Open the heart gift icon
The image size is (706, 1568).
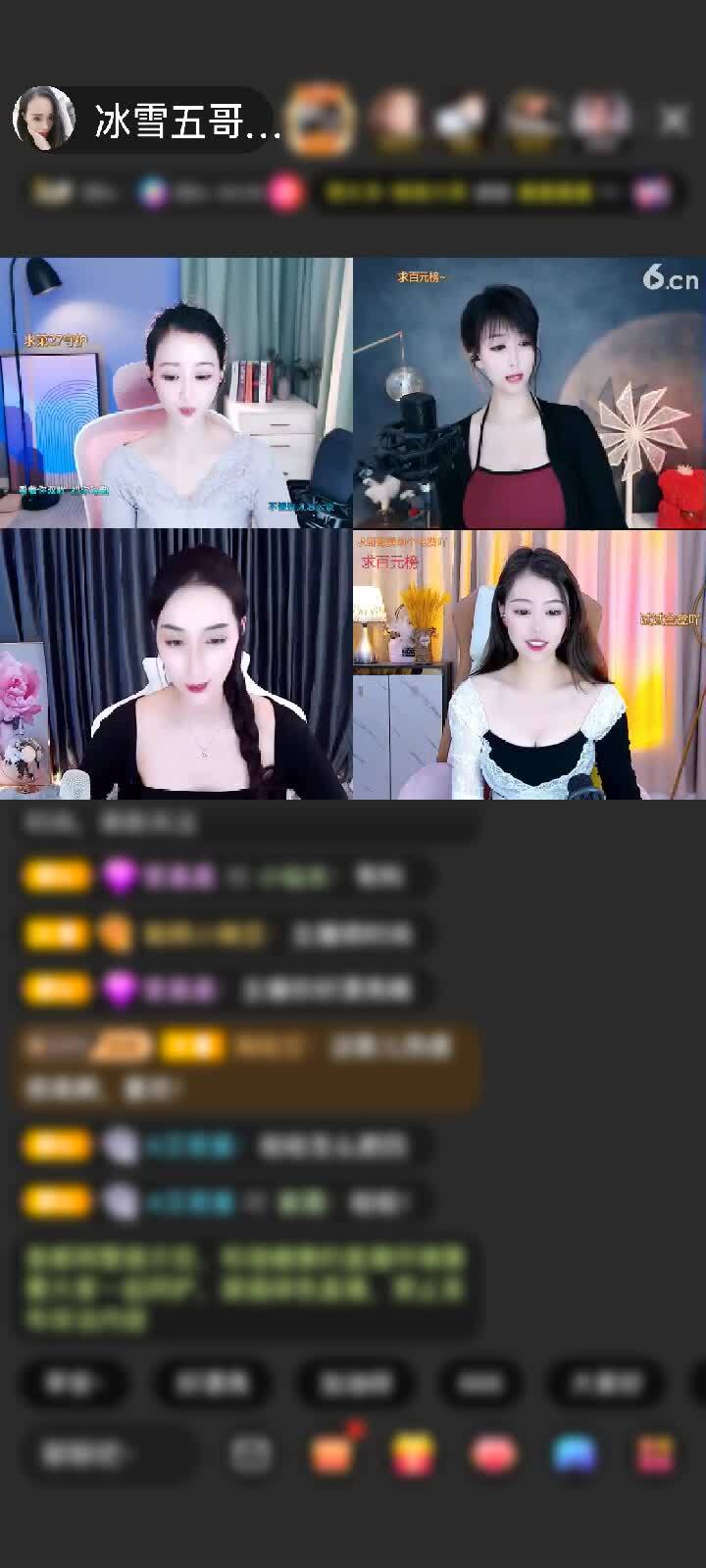493,1454
